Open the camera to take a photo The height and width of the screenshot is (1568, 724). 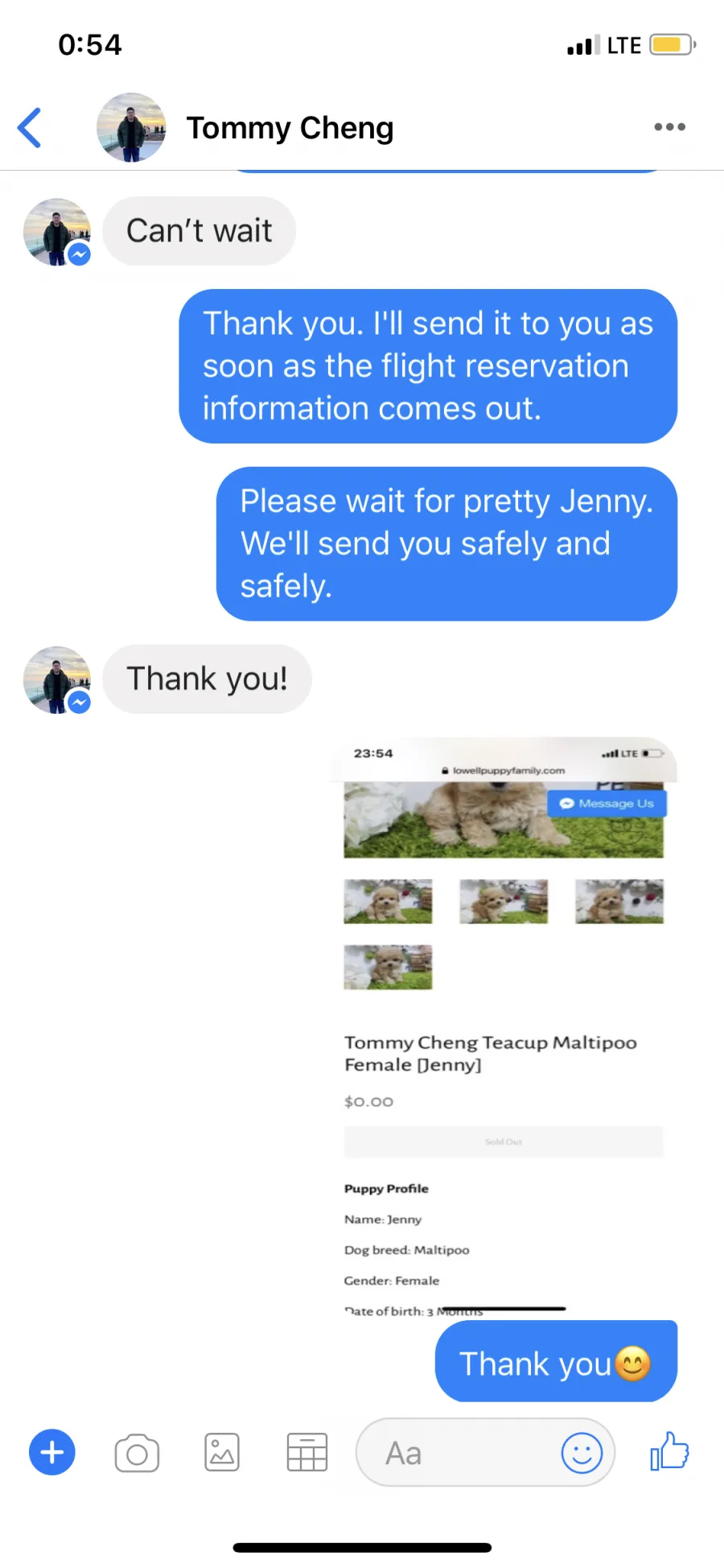click(x=137, y=1453)
